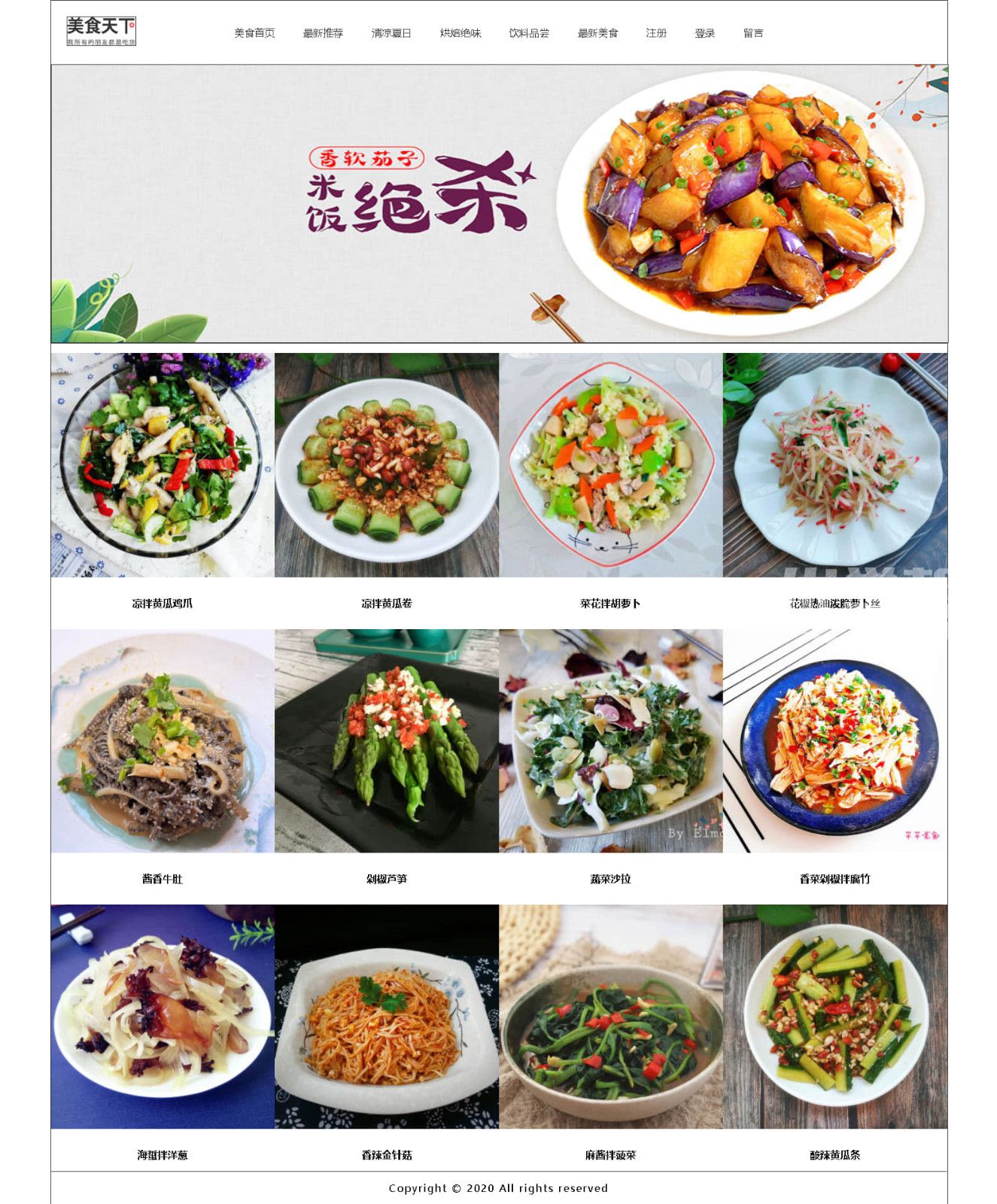Go to 最新美食 in navigation
This screenshot has width=997, height=1204.
[x=597, y=33]
